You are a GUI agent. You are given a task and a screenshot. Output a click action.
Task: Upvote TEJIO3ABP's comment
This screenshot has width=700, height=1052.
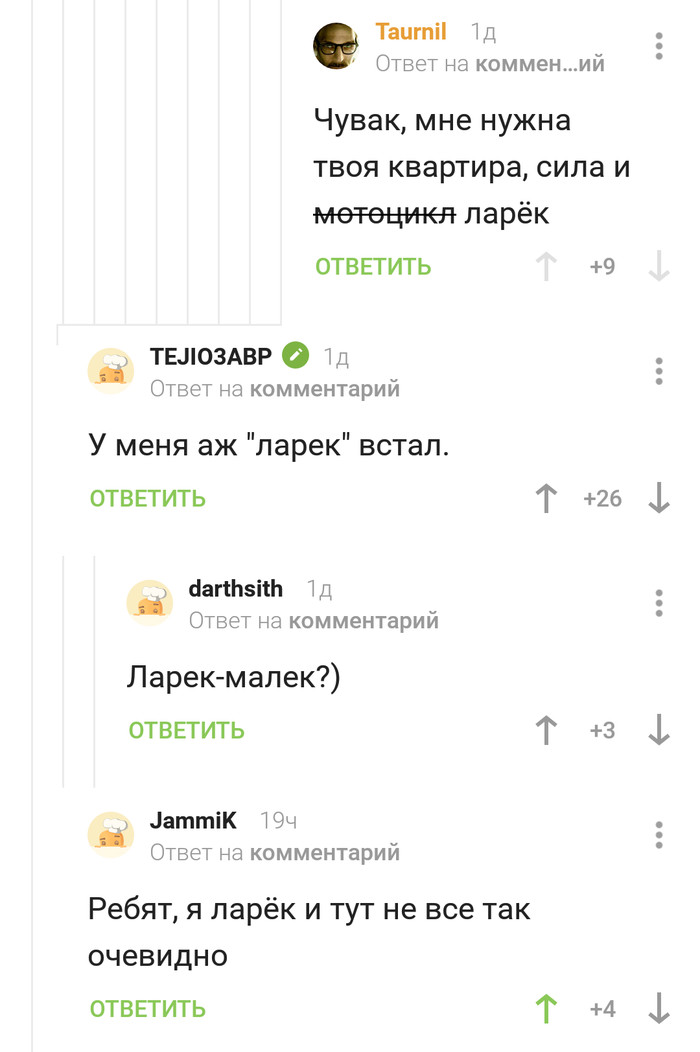546,498
